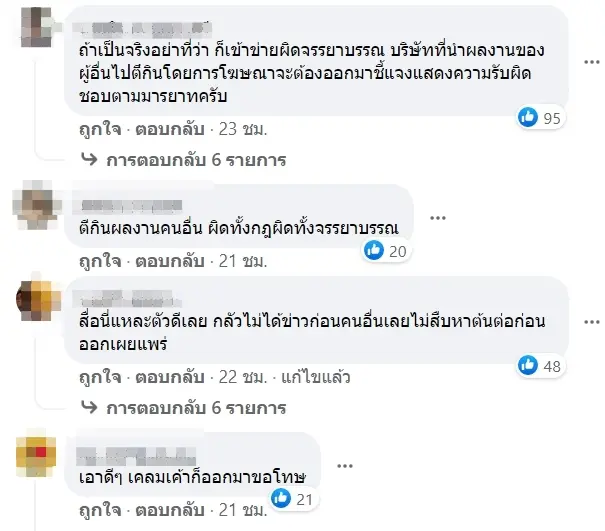This screenshot has height=531, width=605.
Task: View the 21 reactions on "เอาดีๆ" comment
Action: pos(293,499)
